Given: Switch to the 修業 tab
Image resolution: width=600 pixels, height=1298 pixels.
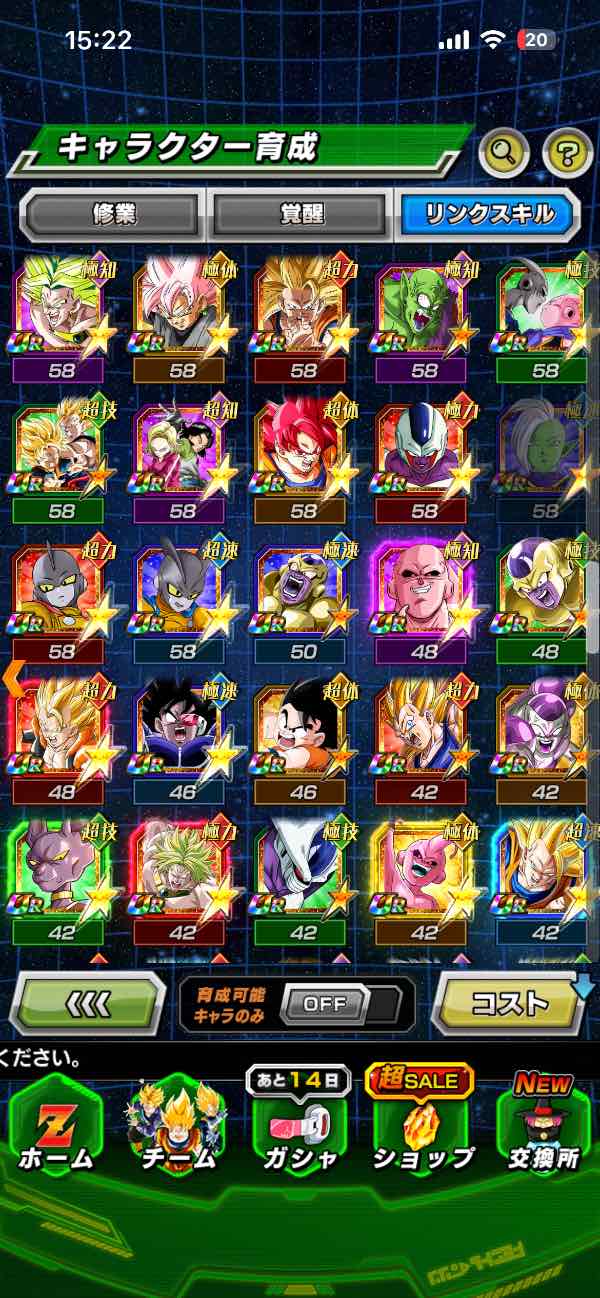Looking at the screenshot, I should point(110,214).
